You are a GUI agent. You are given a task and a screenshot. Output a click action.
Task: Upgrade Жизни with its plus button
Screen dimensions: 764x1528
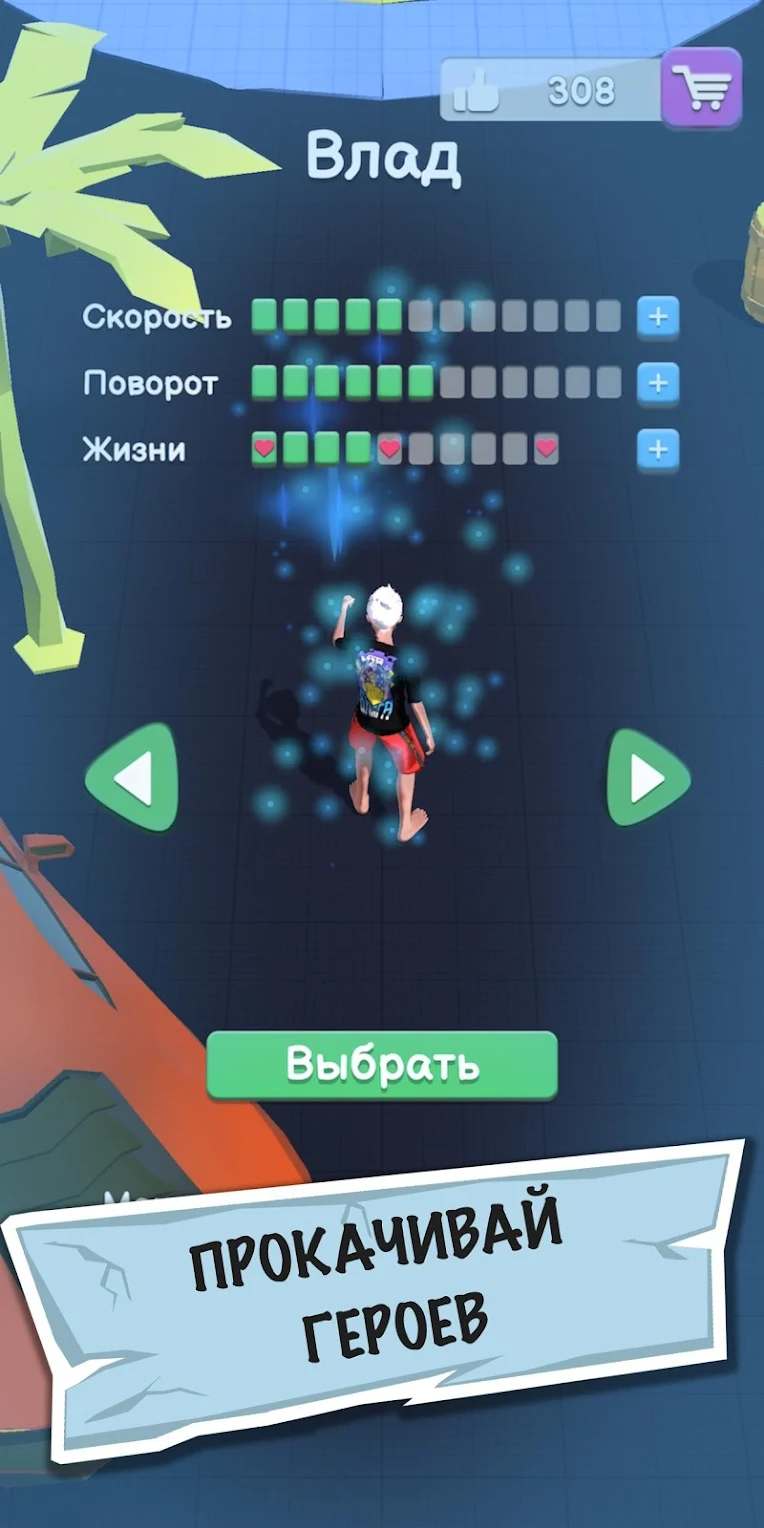coord(657,448)
